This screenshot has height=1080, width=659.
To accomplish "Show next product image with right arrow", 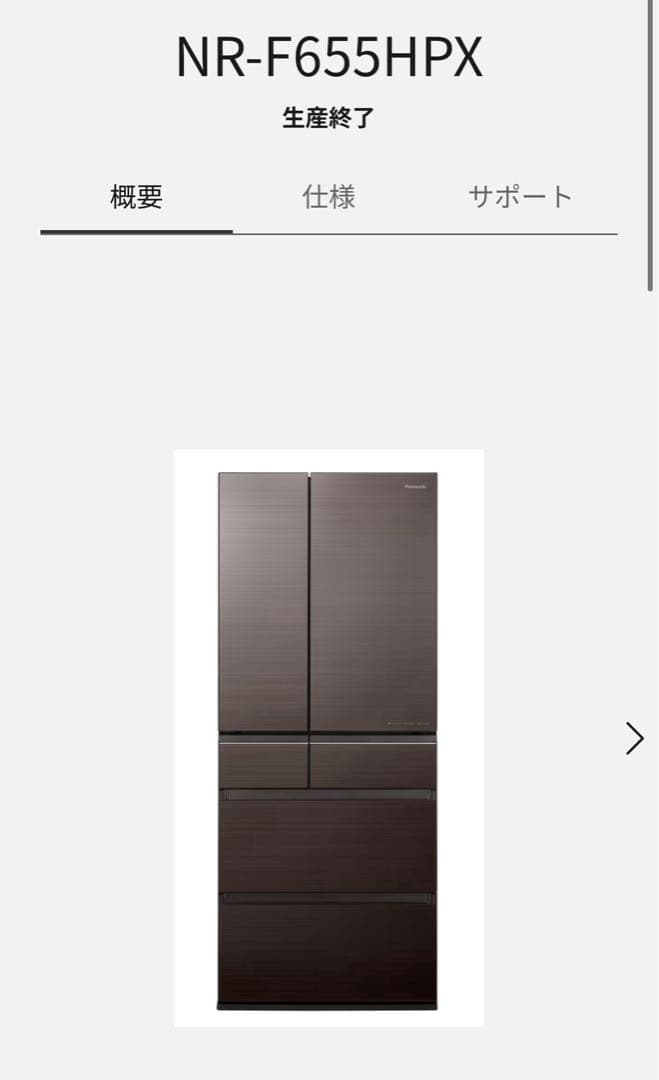I will click(x=634, y=738).
